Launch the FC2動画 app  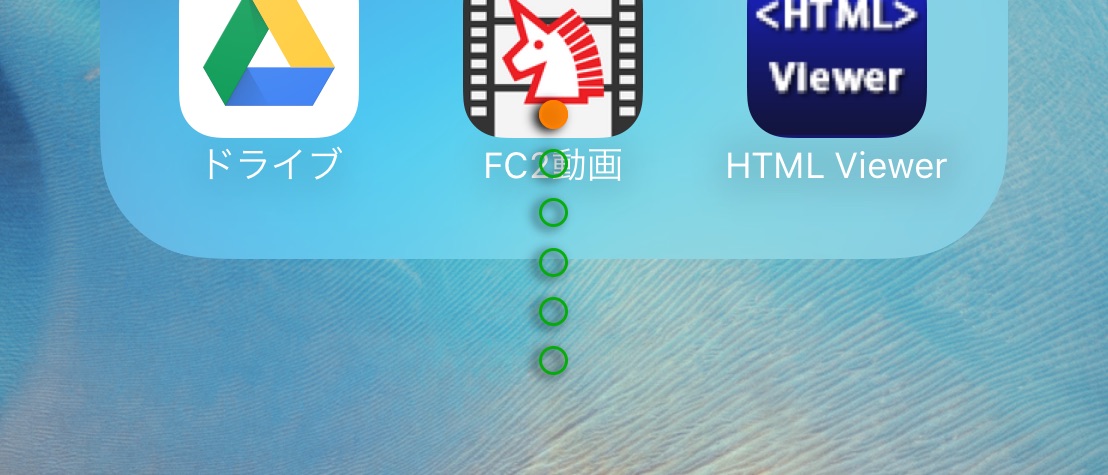552,60
